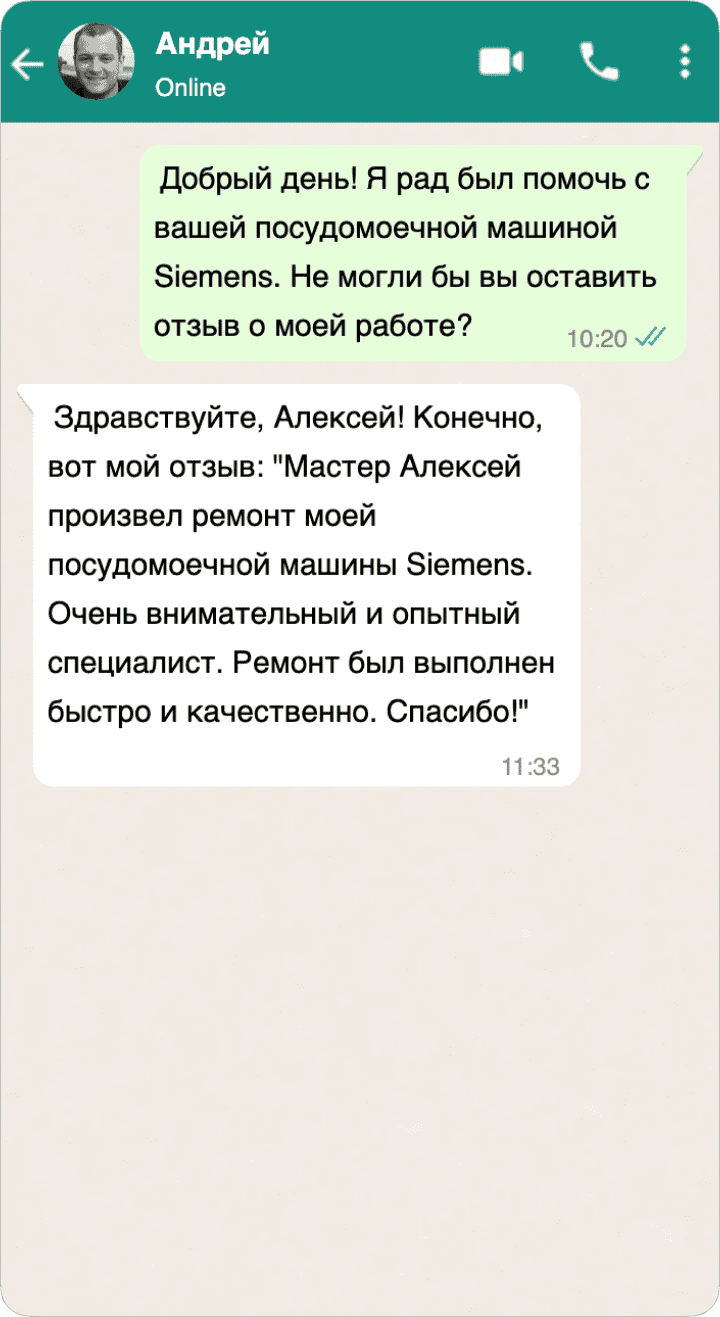This screenshot has height=1317, width=720.
Task: Open the three-dot overflow menu
Action: coord(685,62)
